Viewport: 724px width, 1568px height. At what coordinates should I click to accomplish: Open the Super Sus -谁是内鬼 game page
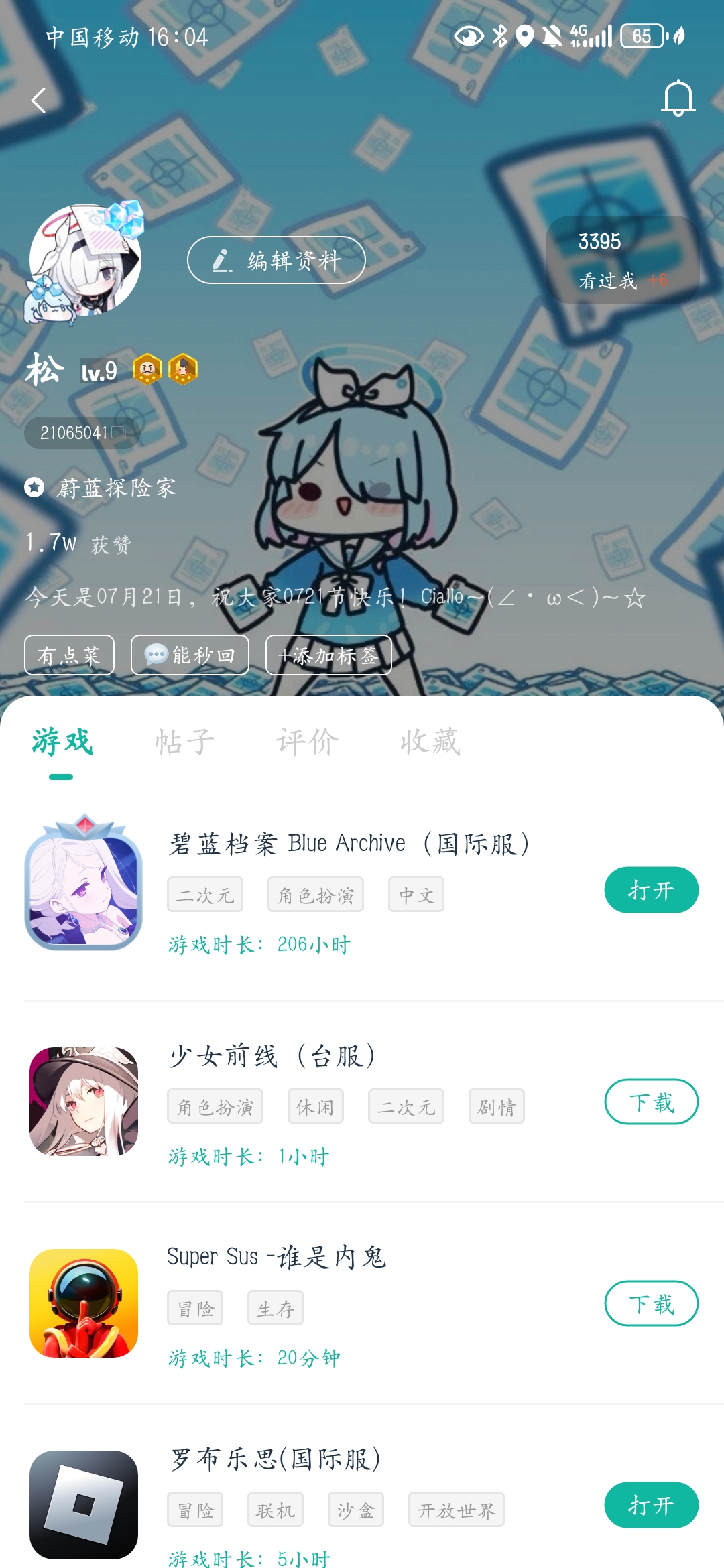[x=276, y=1257]
